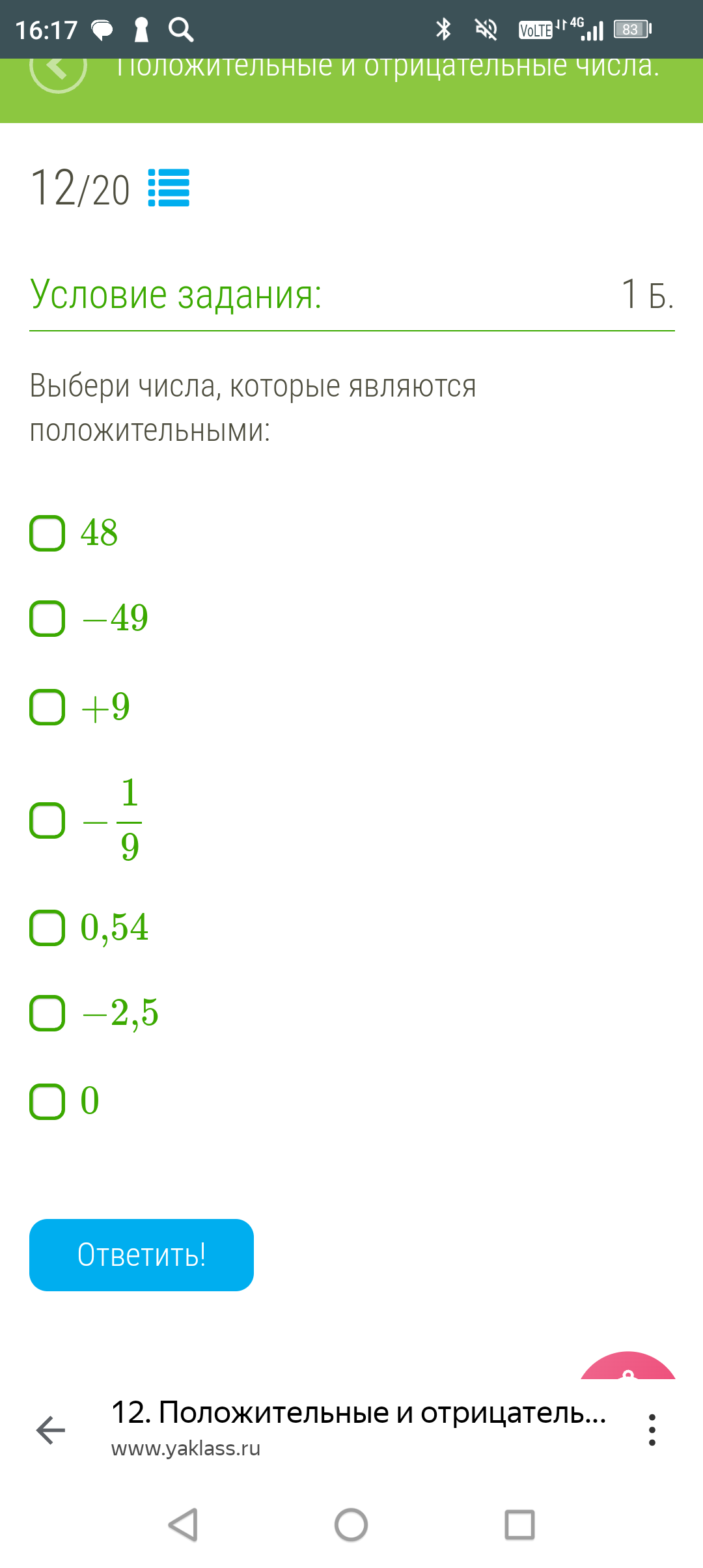
Task: Show recent apps with the square button
Action: pos(519,1524)
